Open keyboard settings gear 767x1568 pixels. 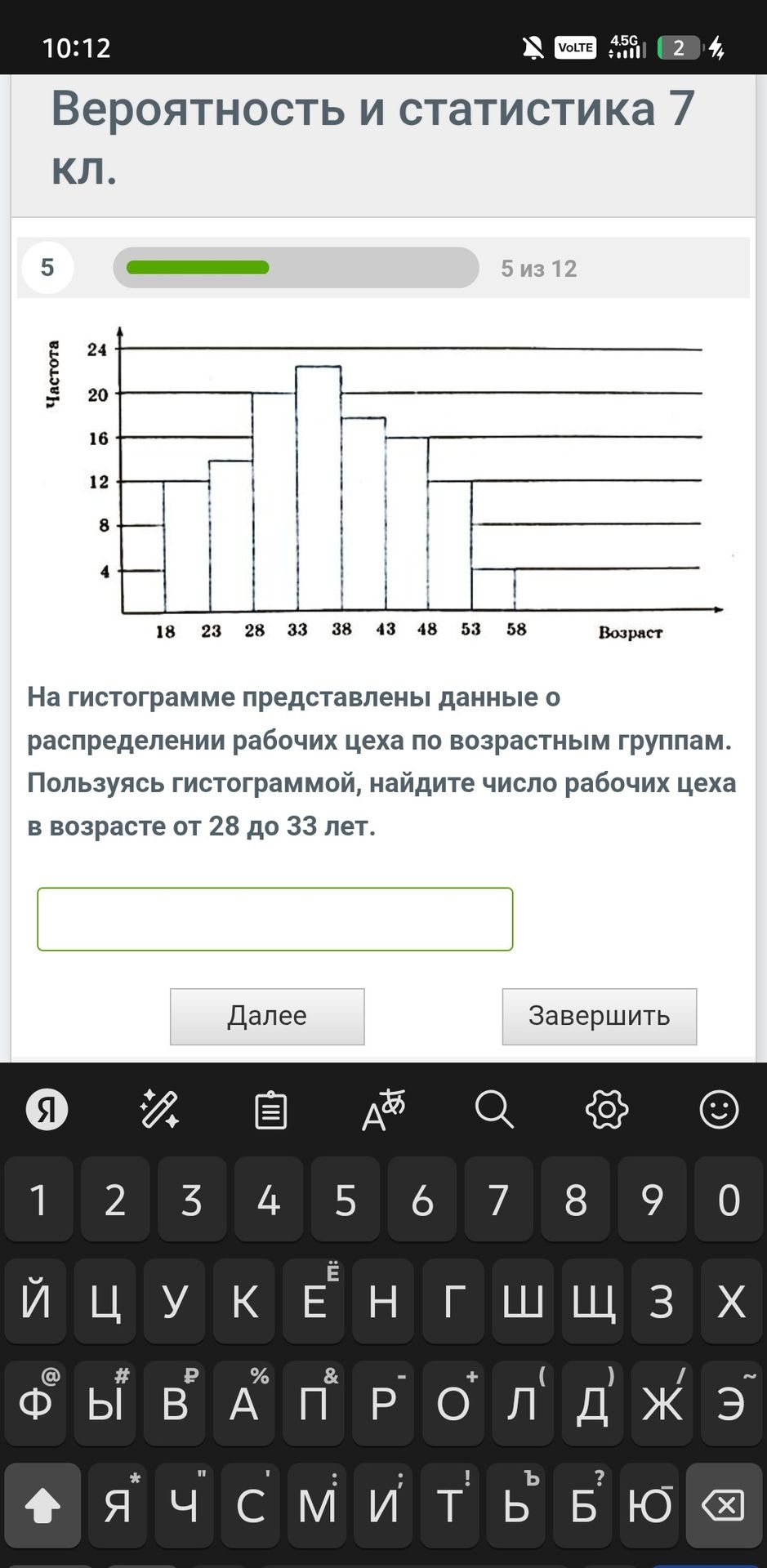(607, 1109)
